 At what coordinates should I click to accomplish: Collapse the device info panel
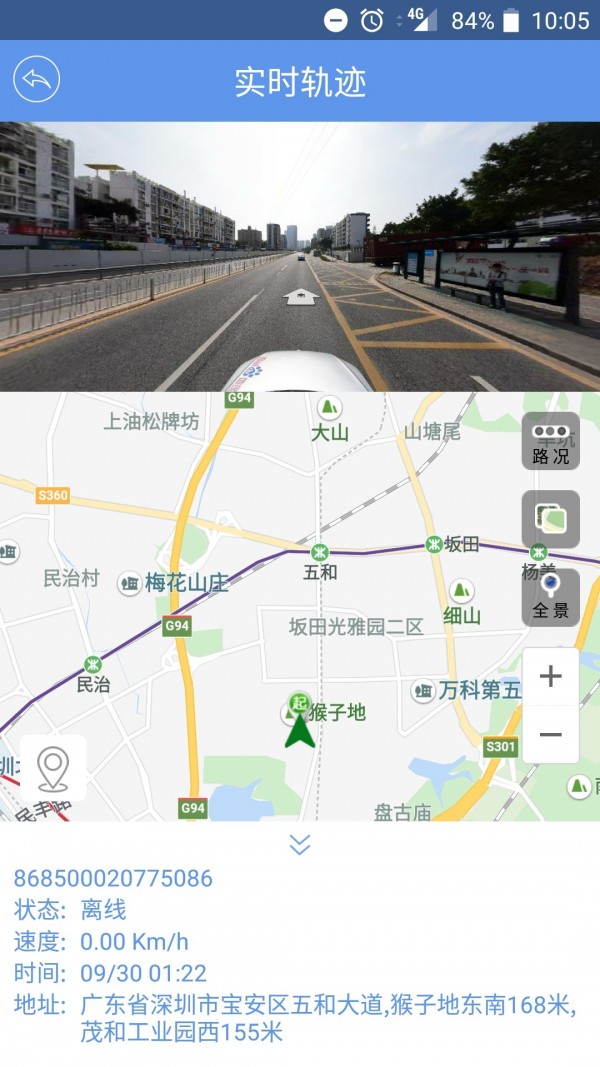(x=300, y=845)
